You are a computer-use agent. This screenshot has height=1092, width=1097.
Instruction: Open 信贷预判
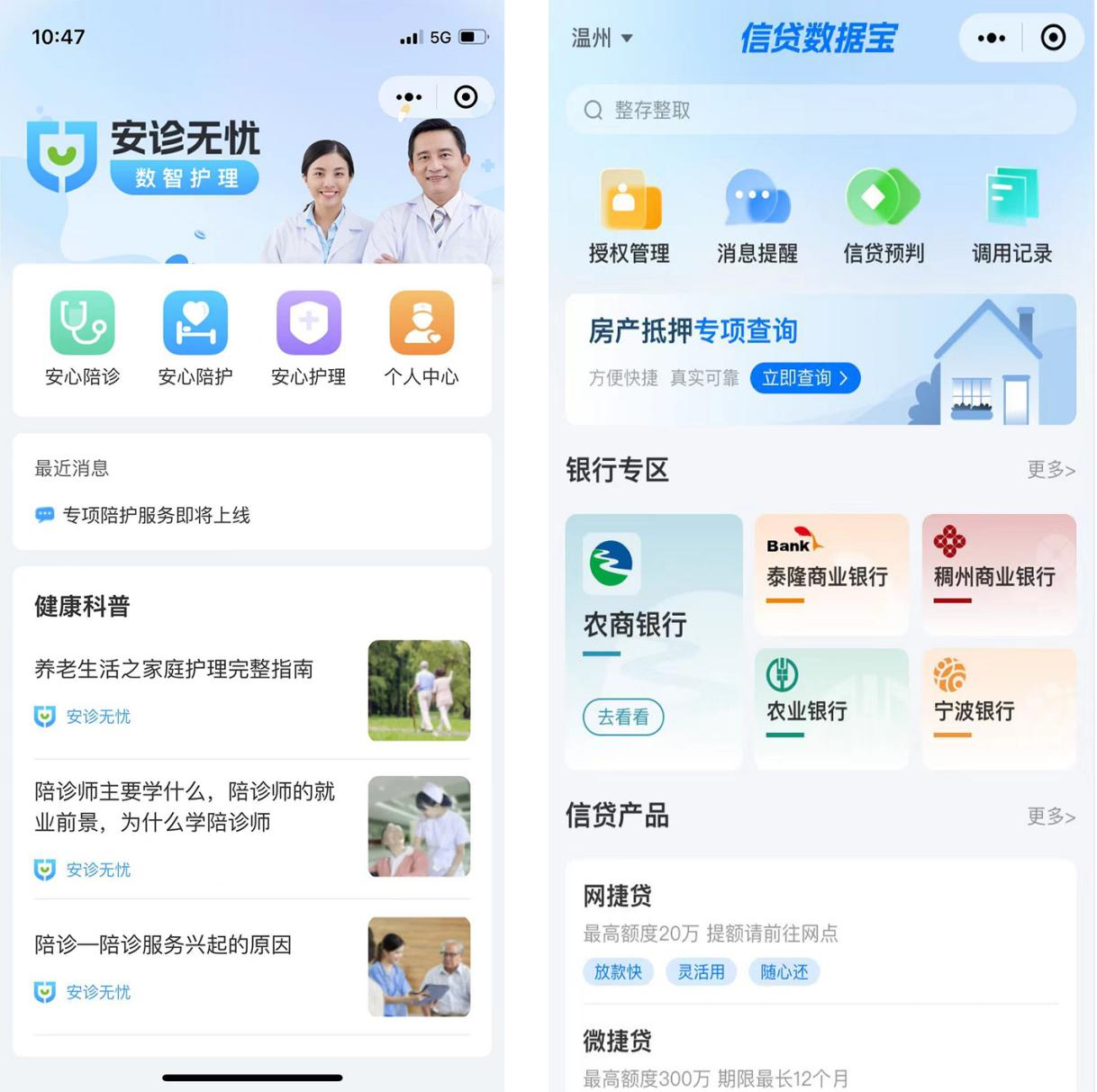coord(884,216)
